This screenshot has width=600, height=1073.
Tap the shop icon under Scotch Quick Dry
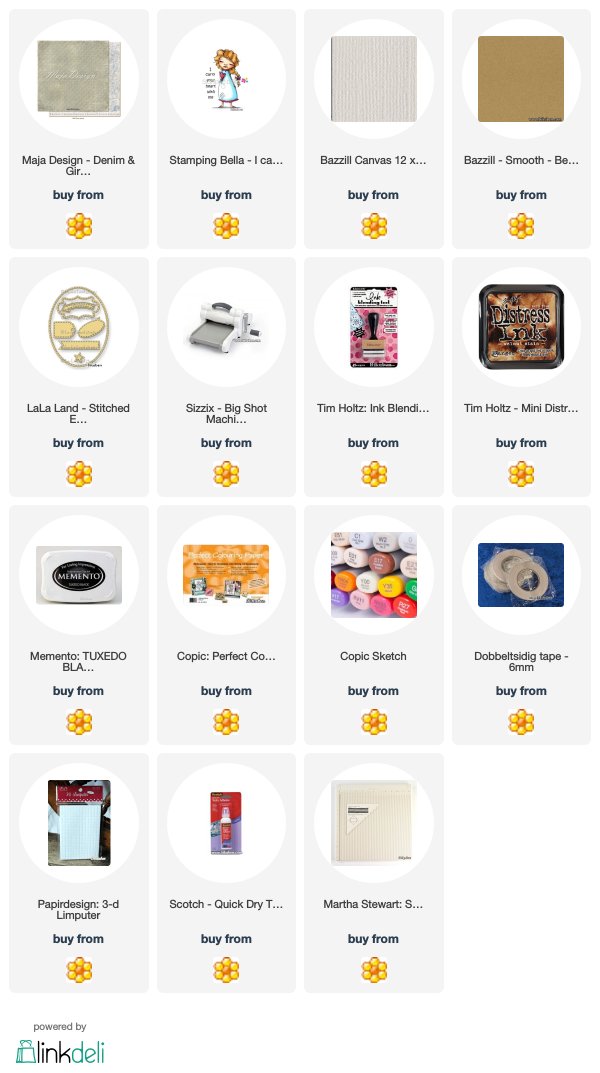tap(226, 970)
